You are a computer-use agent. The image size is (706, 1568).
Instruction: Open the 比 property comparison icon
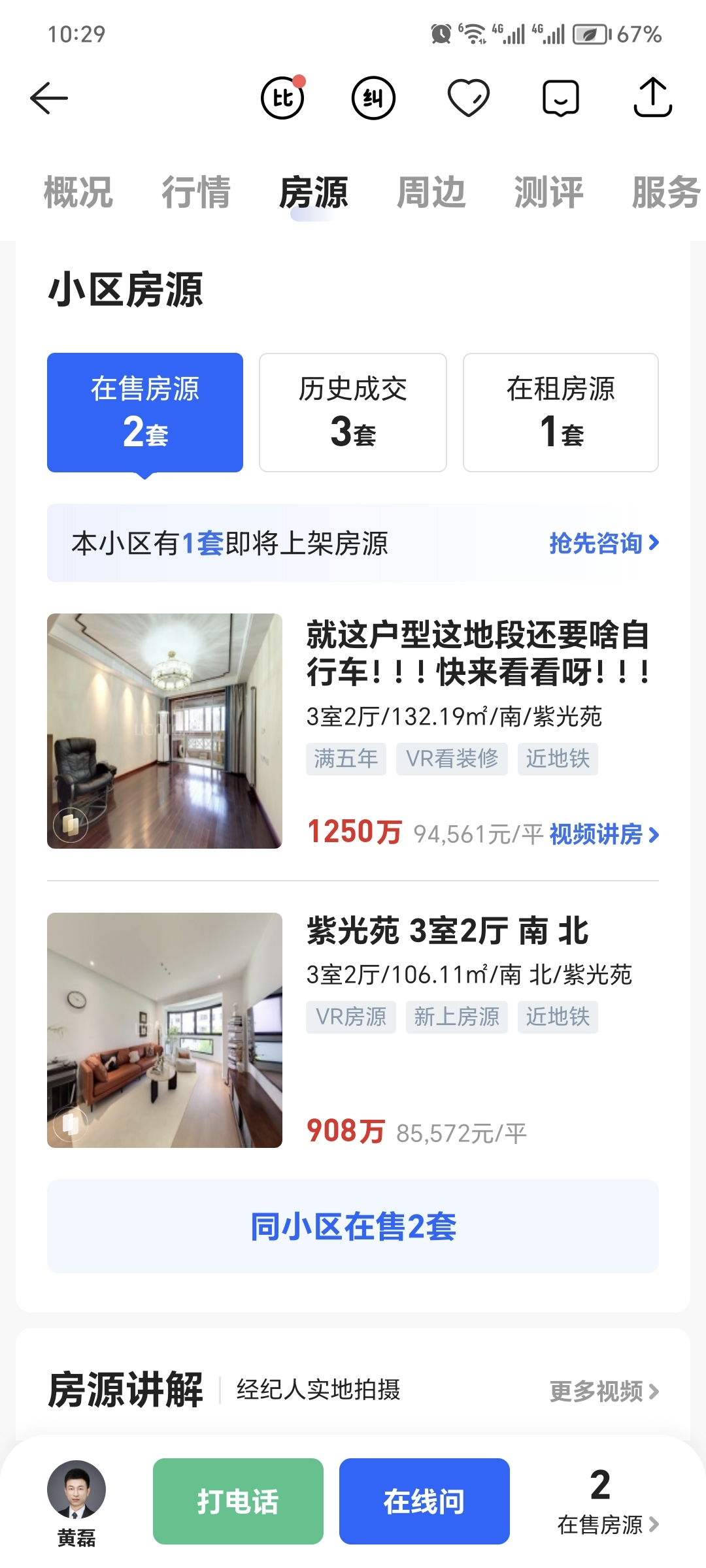[x=281, y=98]
